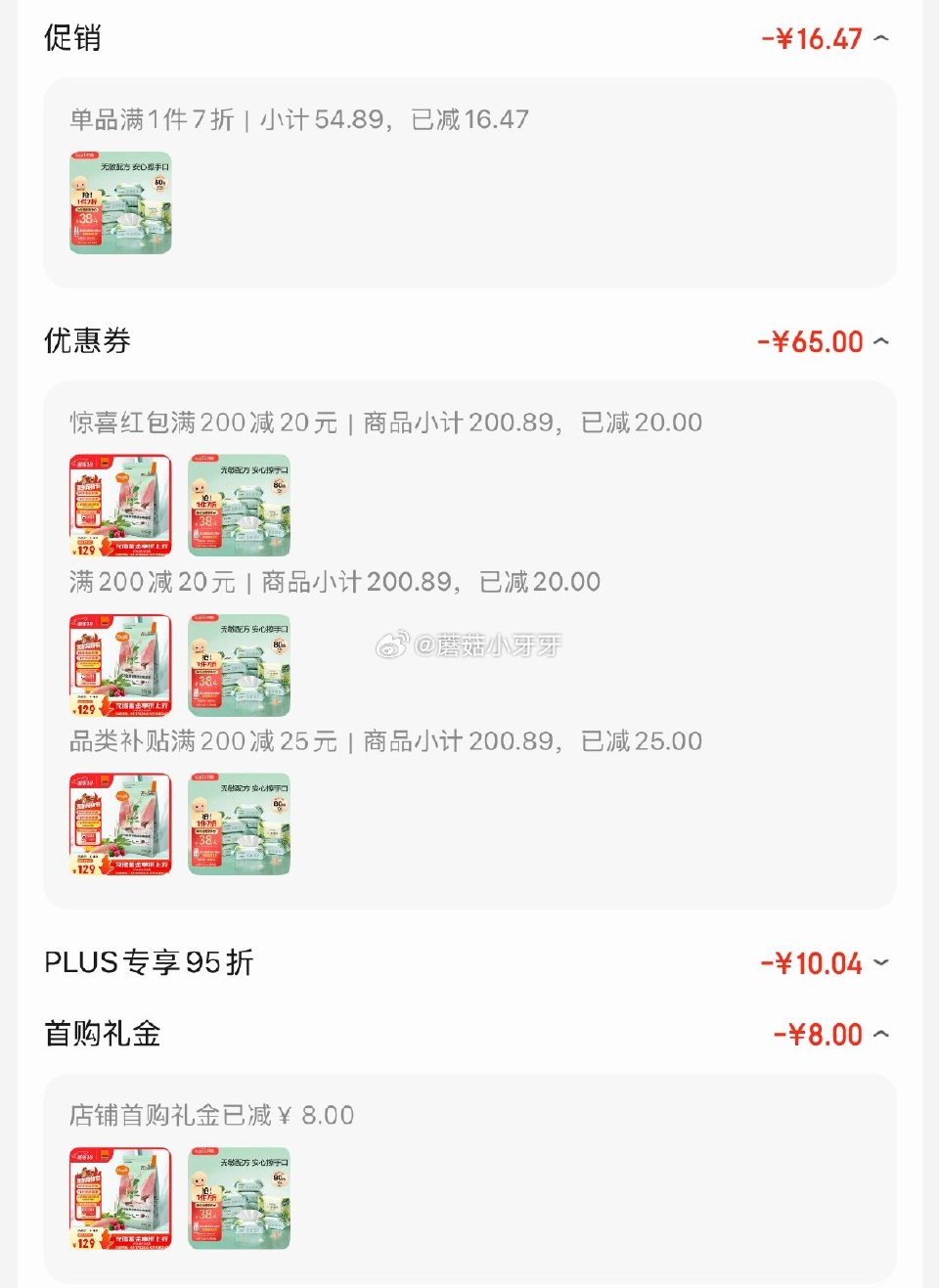
Task: Collapse the 促销 promotion section
Action: pyautogui.click(x=881, y=39)
